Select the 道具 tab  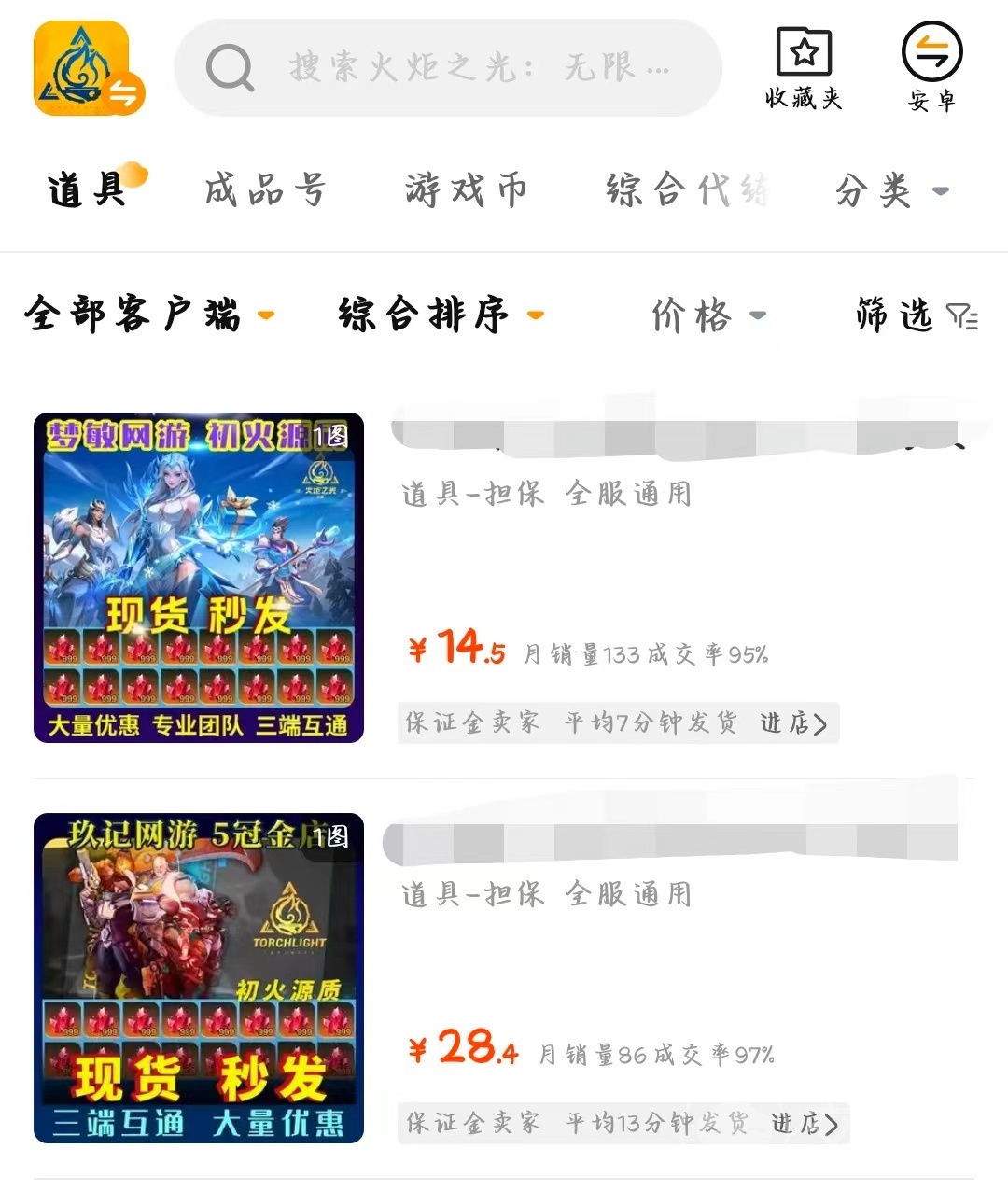(x=88, y=190)
